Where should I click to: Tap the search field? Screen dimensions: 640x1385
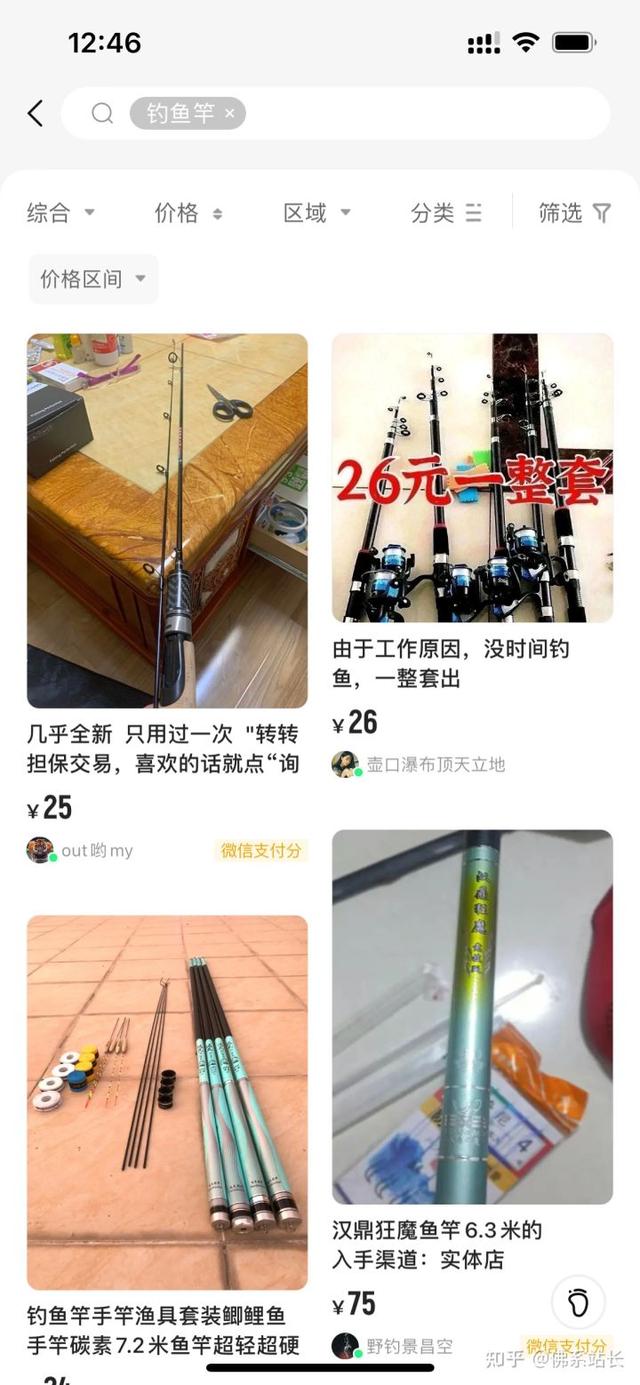pos(420,113)
